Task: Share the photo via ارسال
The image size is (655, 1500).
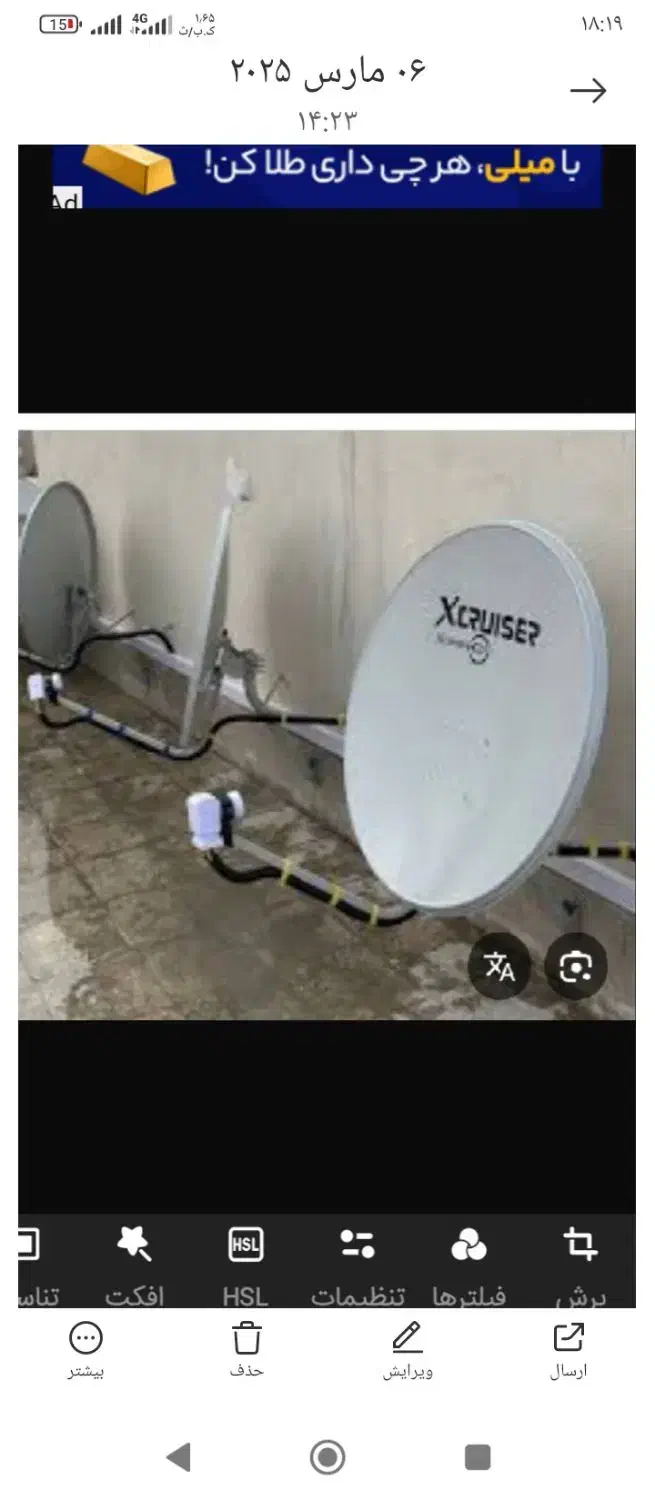Action: 569,1350
